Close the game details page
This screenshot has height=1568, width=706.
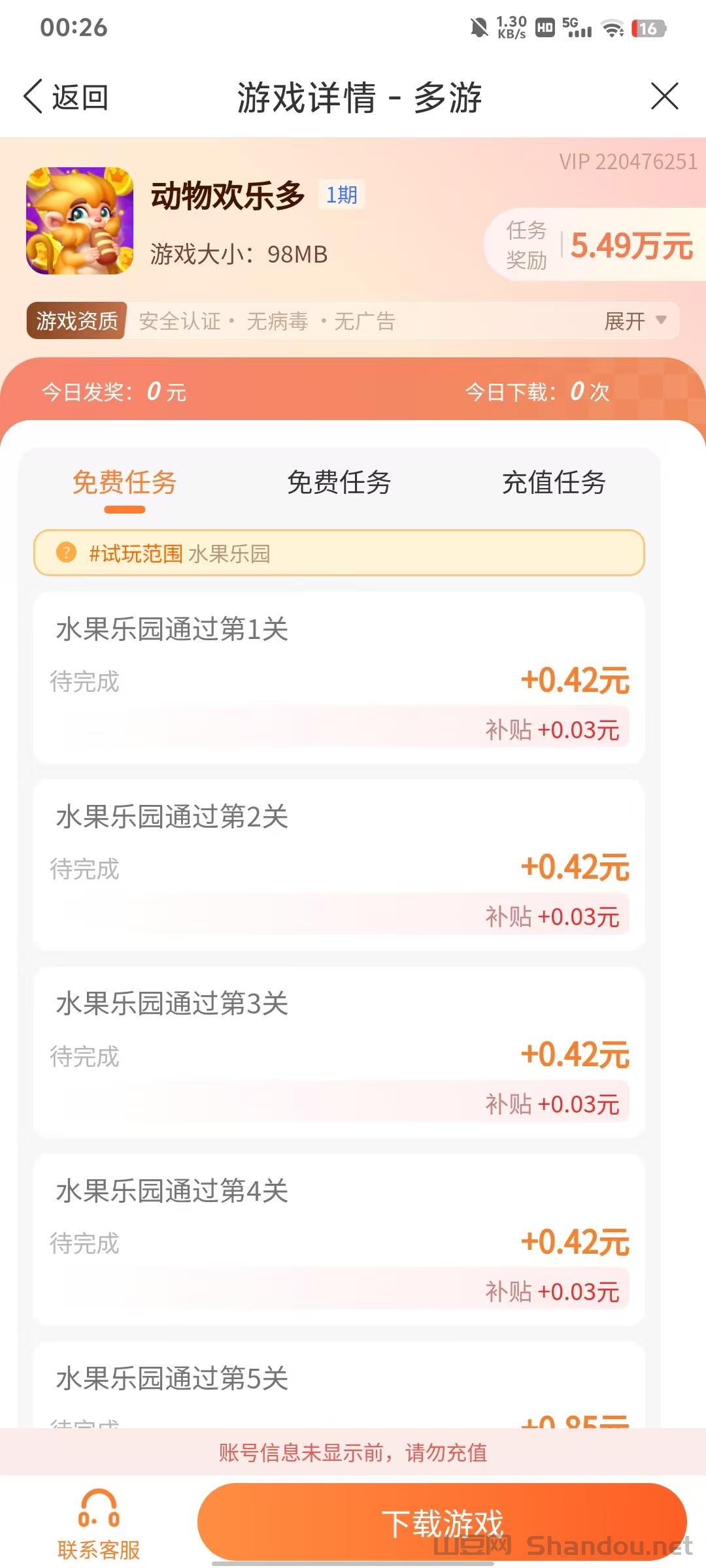coord(664,97)
